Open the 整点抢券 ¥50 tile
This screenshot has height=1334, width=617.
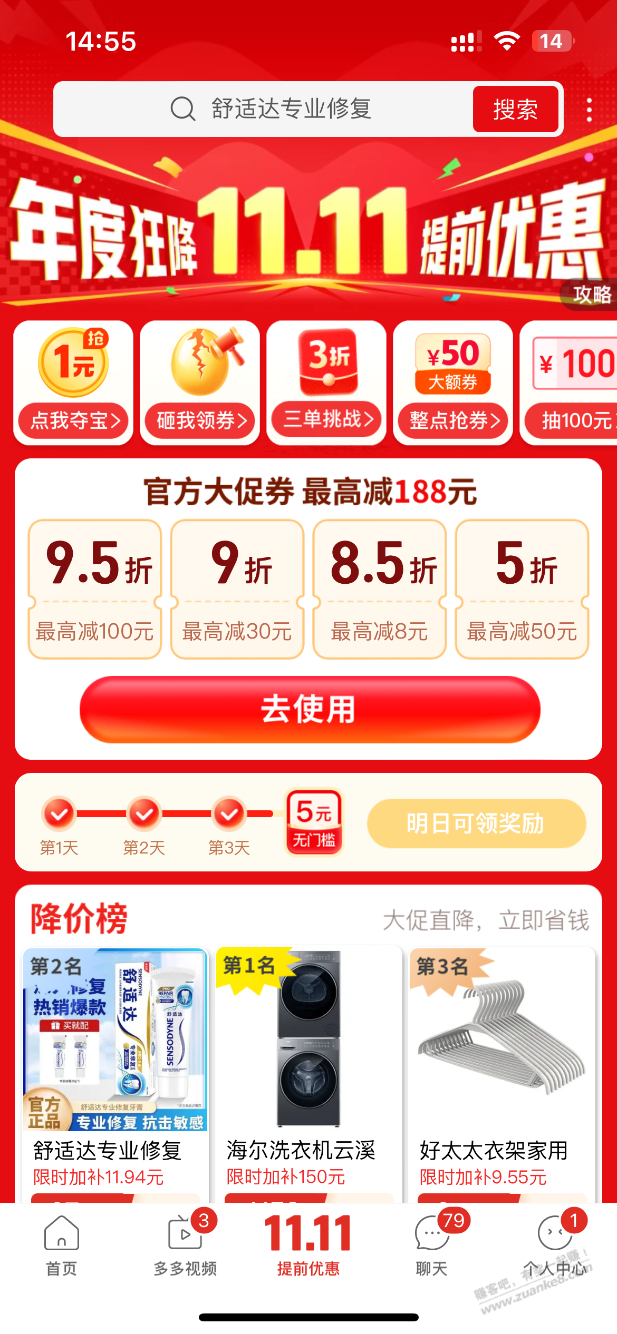click(453, 382)
